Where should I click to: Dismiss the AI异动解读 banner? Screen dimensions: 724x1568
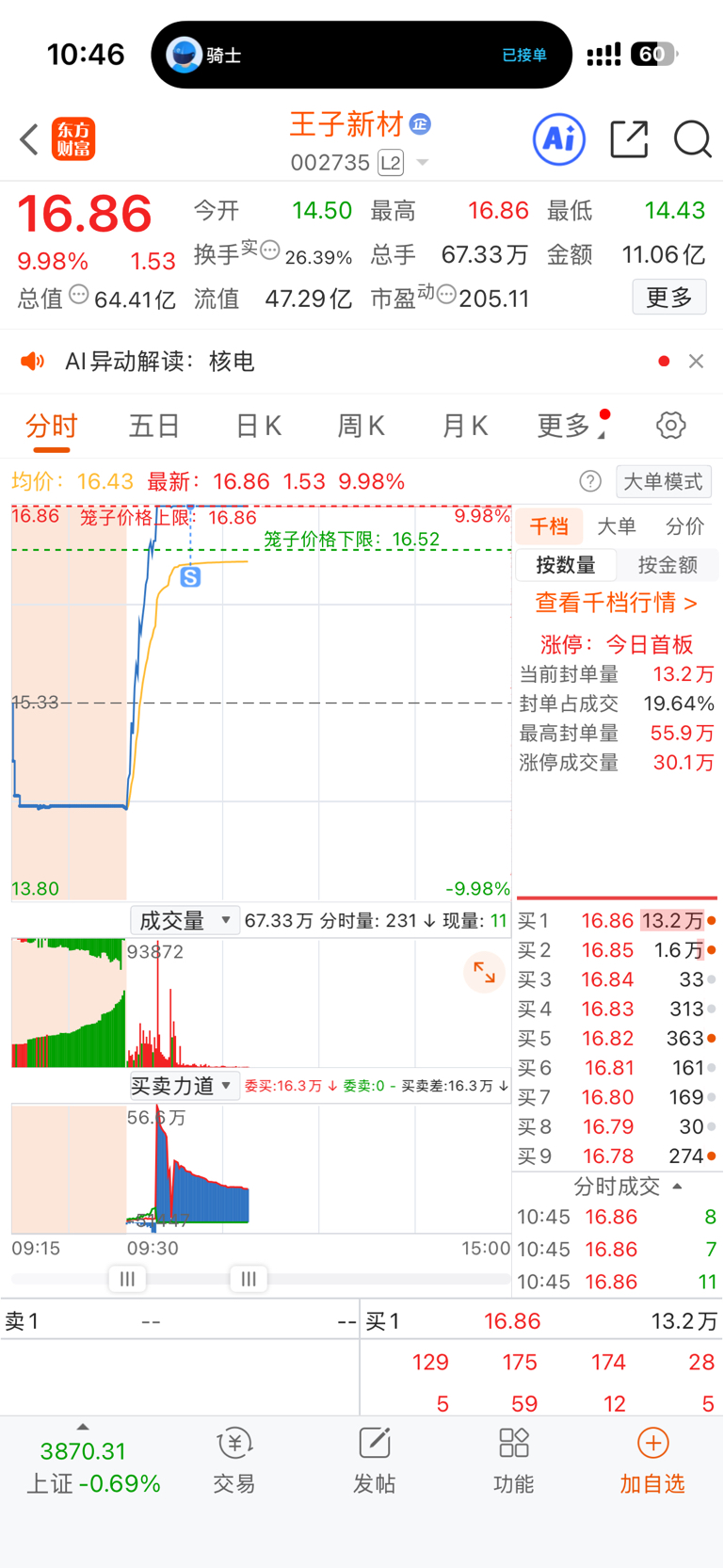click(x=696, y=362)
